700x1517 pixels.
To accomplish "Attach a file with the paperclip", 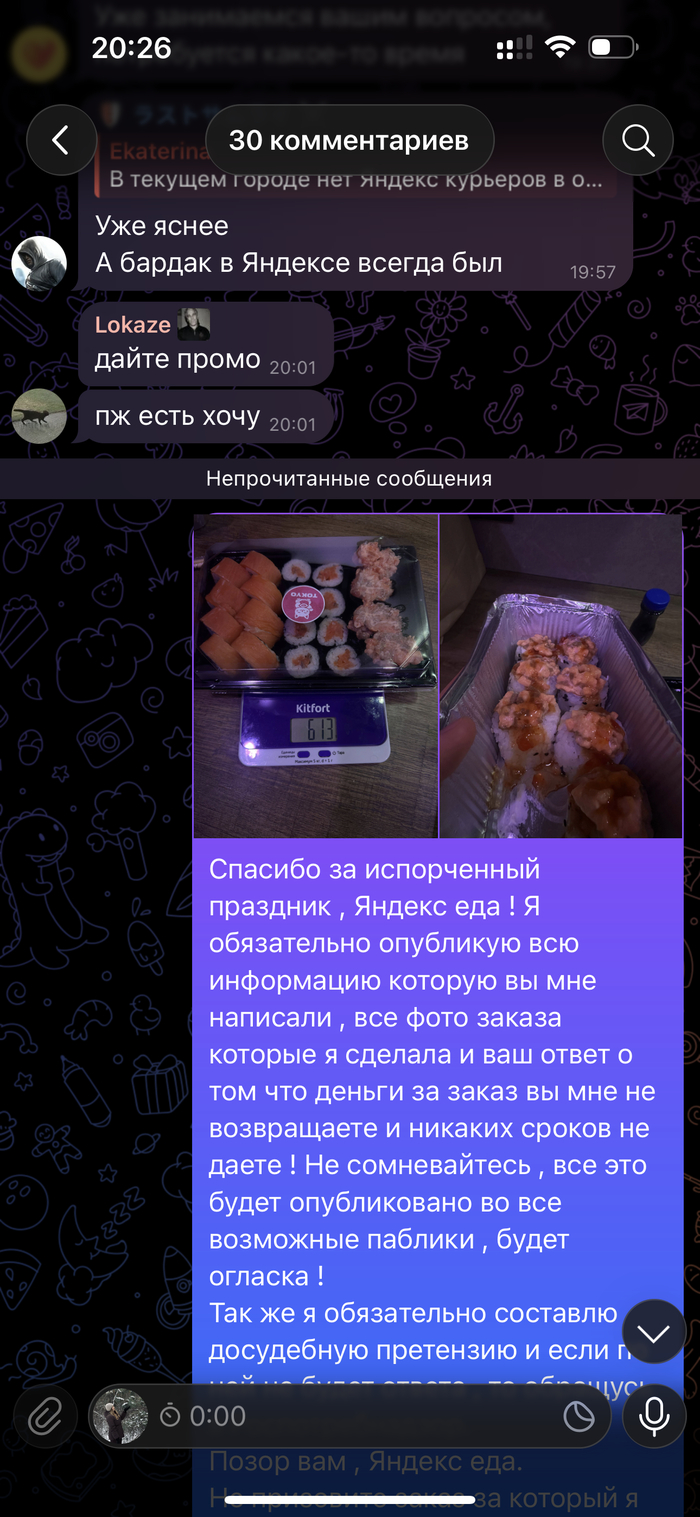I will point(45,1415).
